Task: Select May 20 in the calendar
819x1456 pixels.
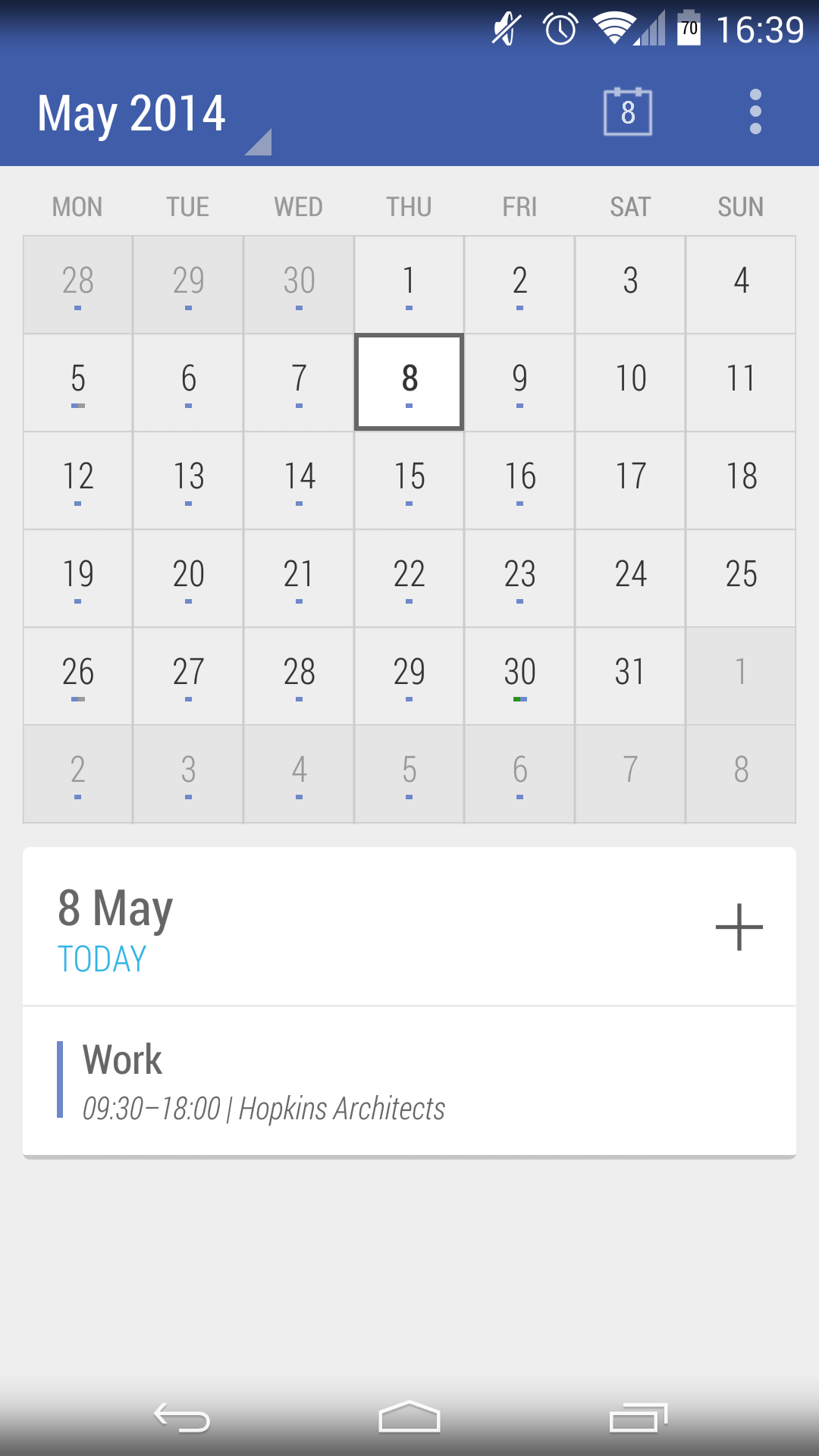Action: click(x=188, y=579)
